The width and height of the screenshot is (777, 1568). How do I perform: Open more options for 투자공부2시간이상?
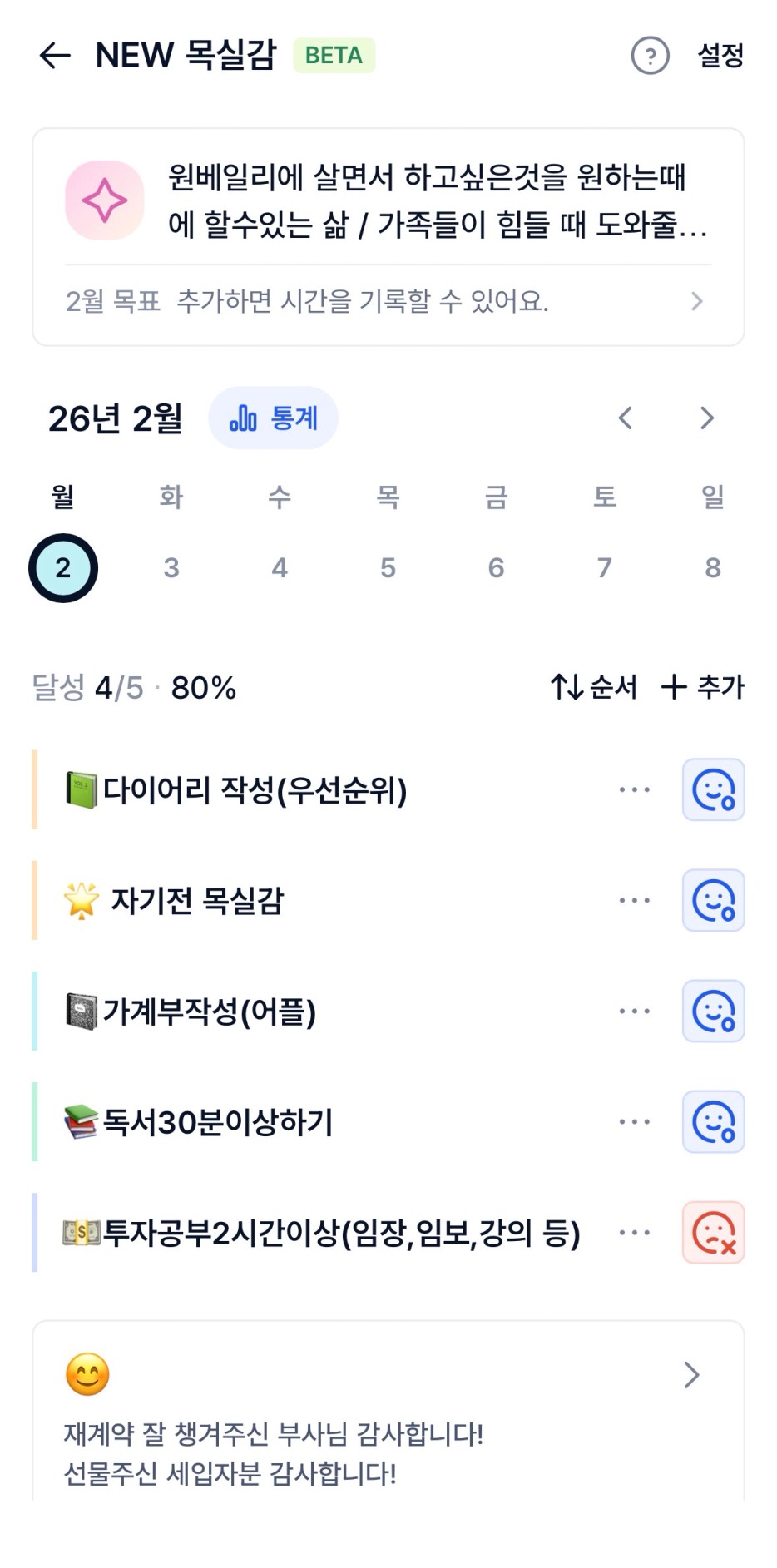pyautogui.click(x=635, y=1233)
